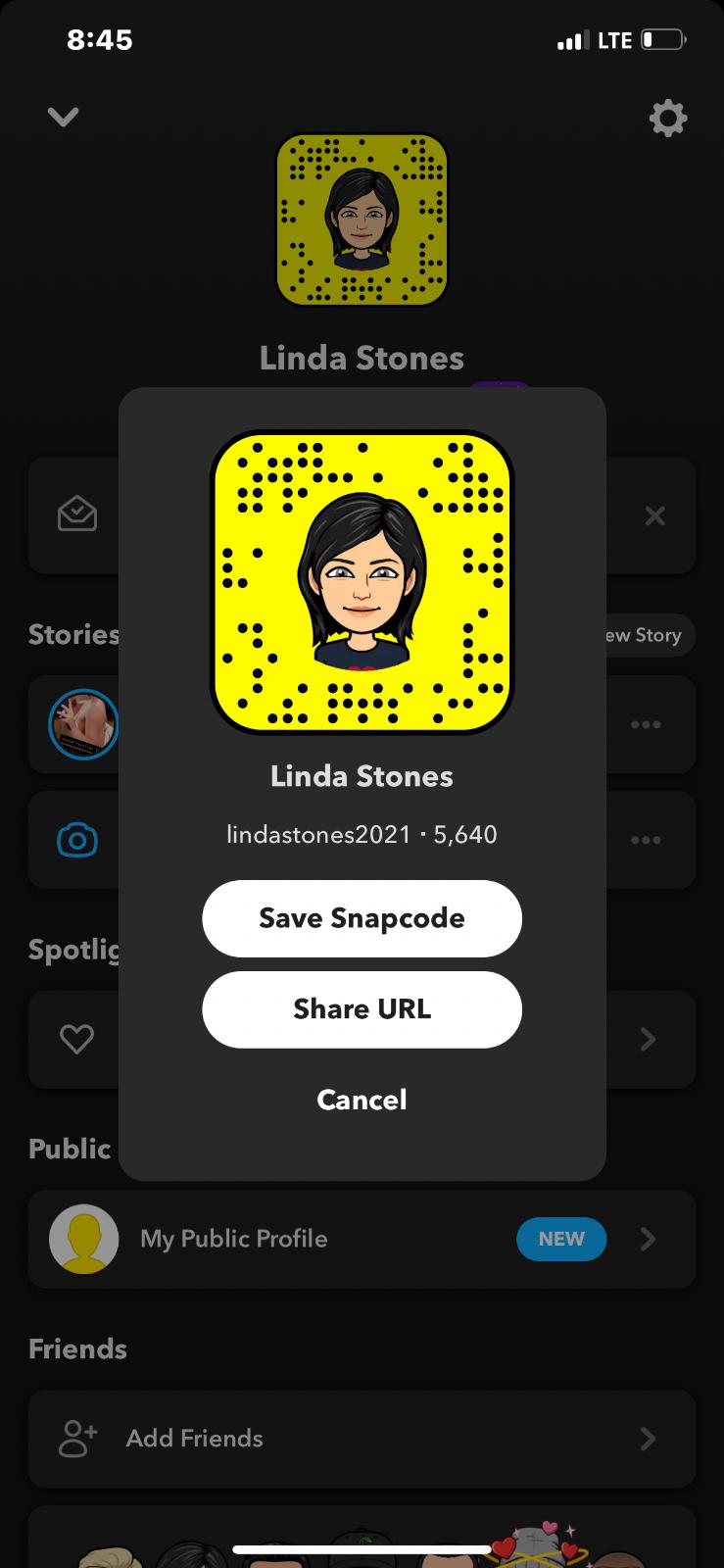
Task: Open the camera icon story row
Action: [77, 840]
